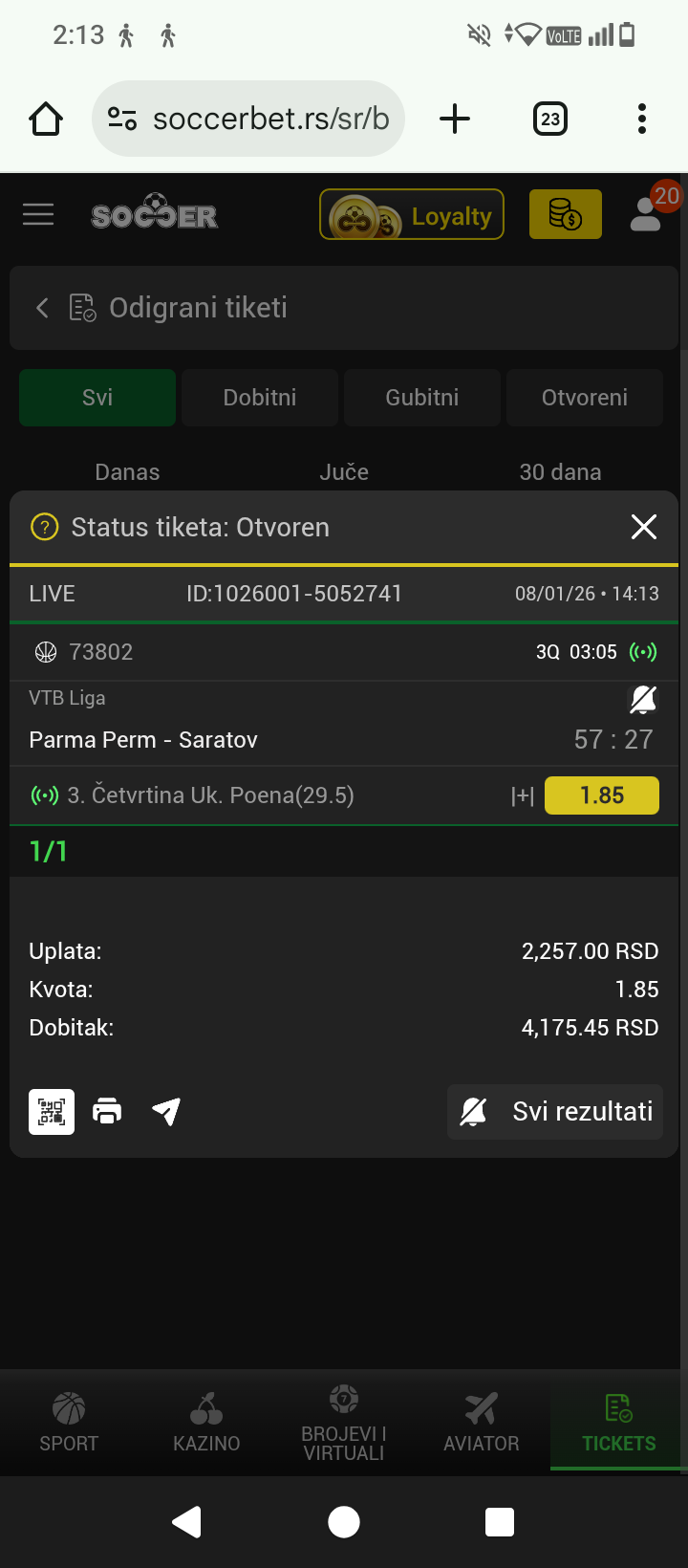Image resolution: width=688 pixels, height=1568 pixels.
Task: Show only Gubitni tickets
Action: tap(422, 398)
